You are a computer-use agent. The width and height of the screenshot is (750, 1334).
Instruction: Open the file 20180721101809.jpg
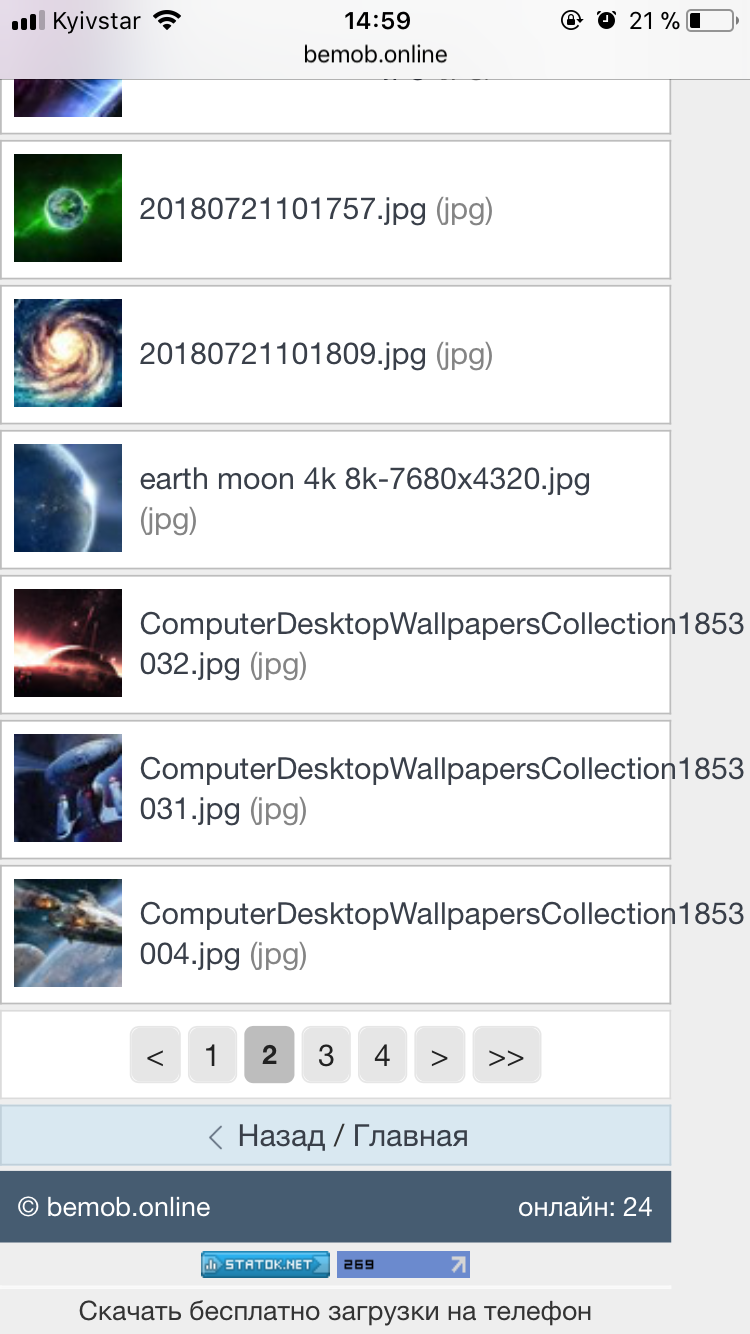click(x=282, y=355)
